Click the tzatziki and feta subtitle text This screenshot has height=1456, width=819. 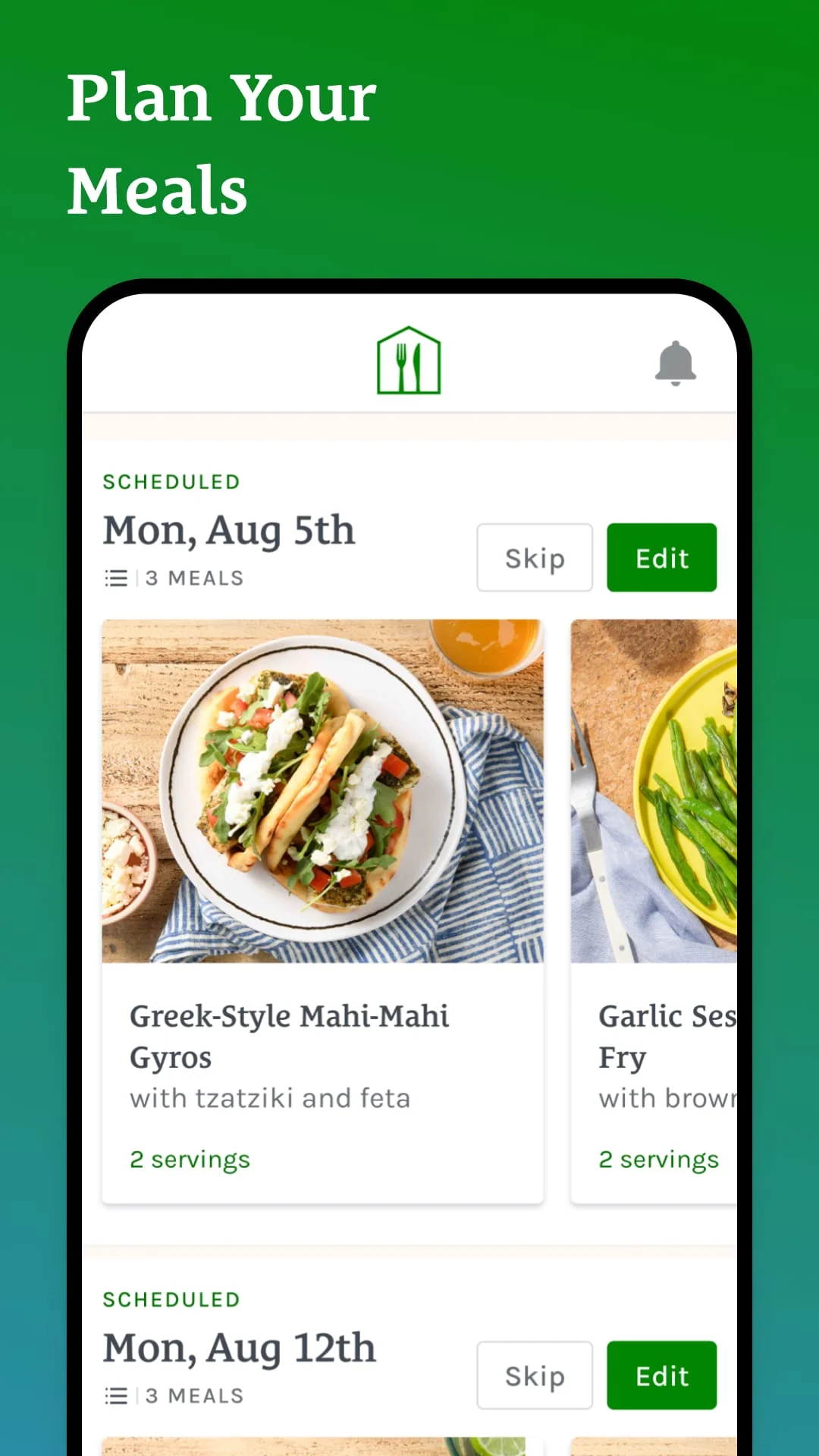tap(270, 1098)
